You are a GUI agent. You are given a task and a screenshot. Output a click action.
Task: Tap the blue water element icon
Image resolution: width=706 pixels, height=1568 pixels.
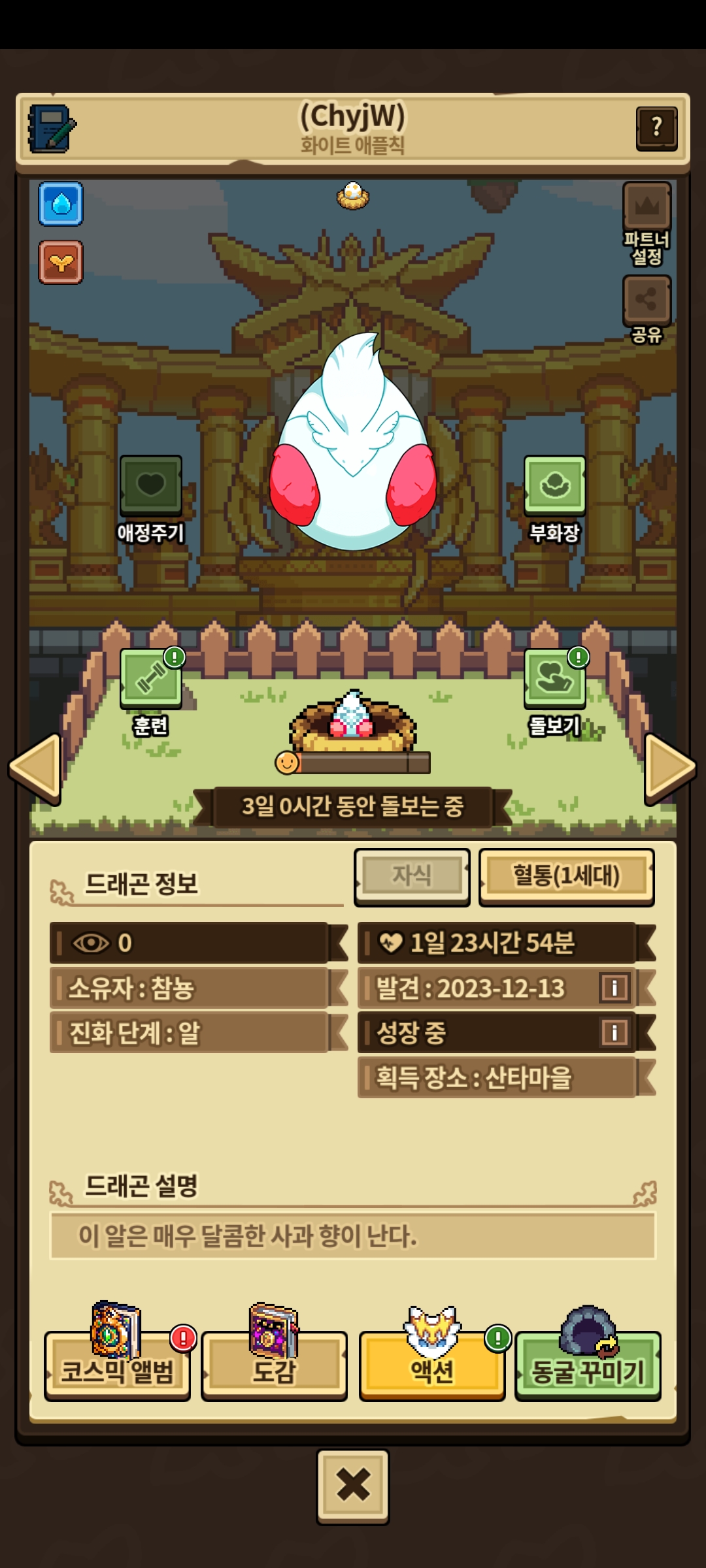[61, 204]
